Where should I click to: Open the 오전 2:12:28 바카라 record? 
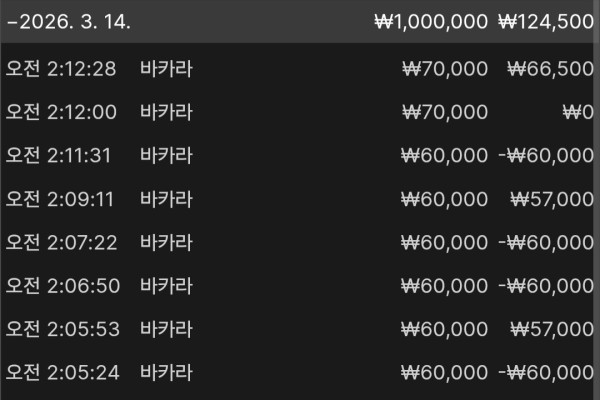[x=300, y=68]
